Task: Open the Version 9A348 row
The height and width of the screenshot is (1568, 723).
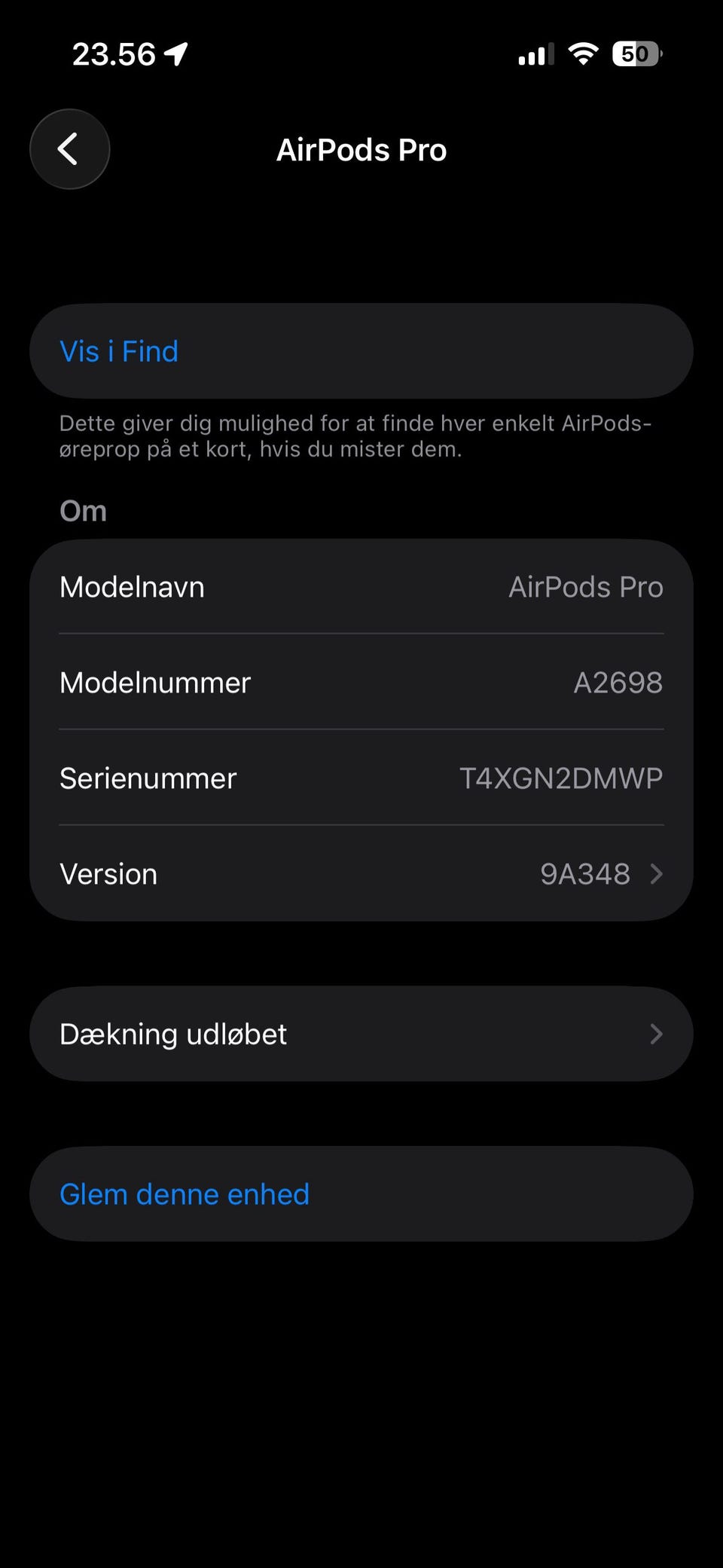Action: pos(361,874)
